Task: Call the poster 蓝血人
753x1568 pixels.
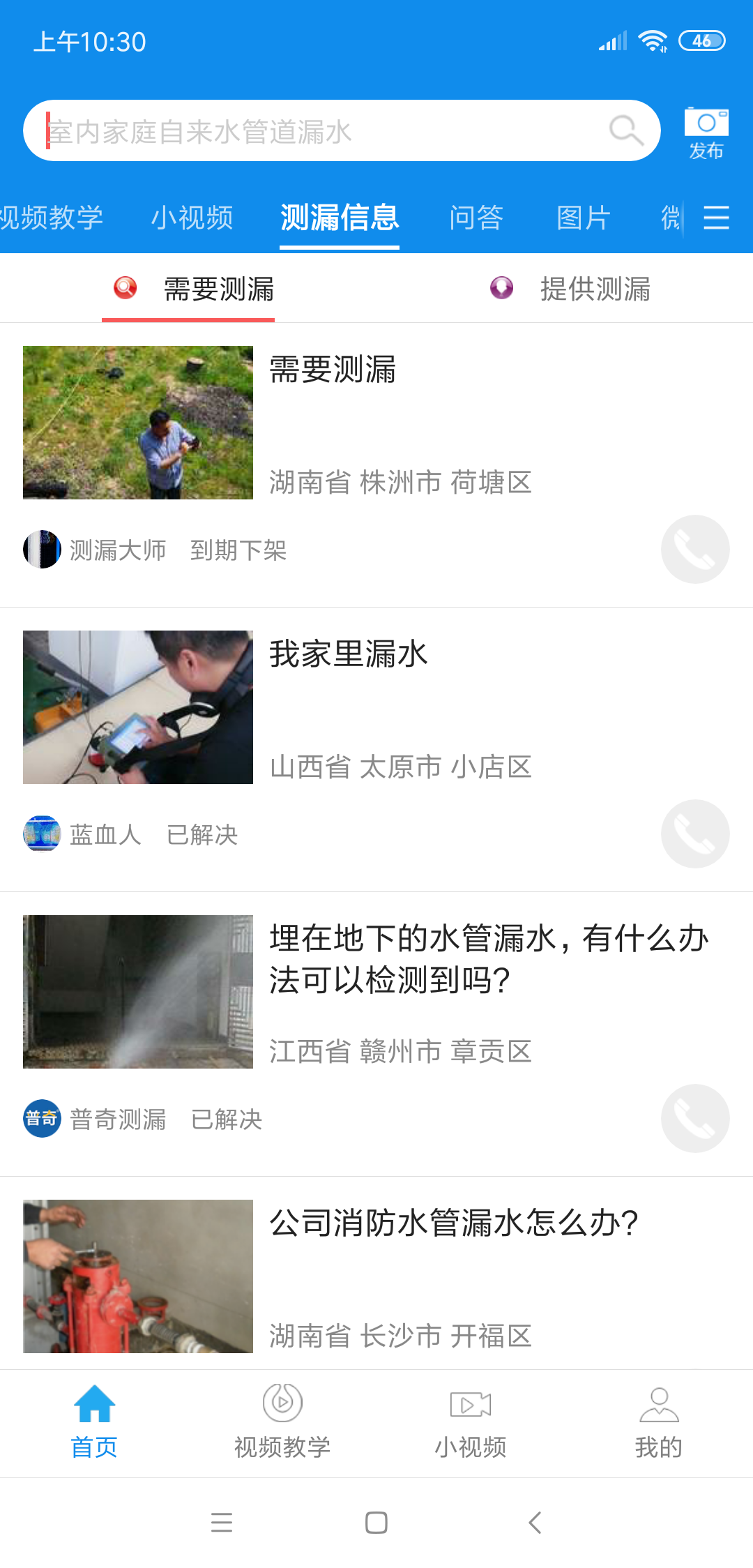Action: point(695,834)
